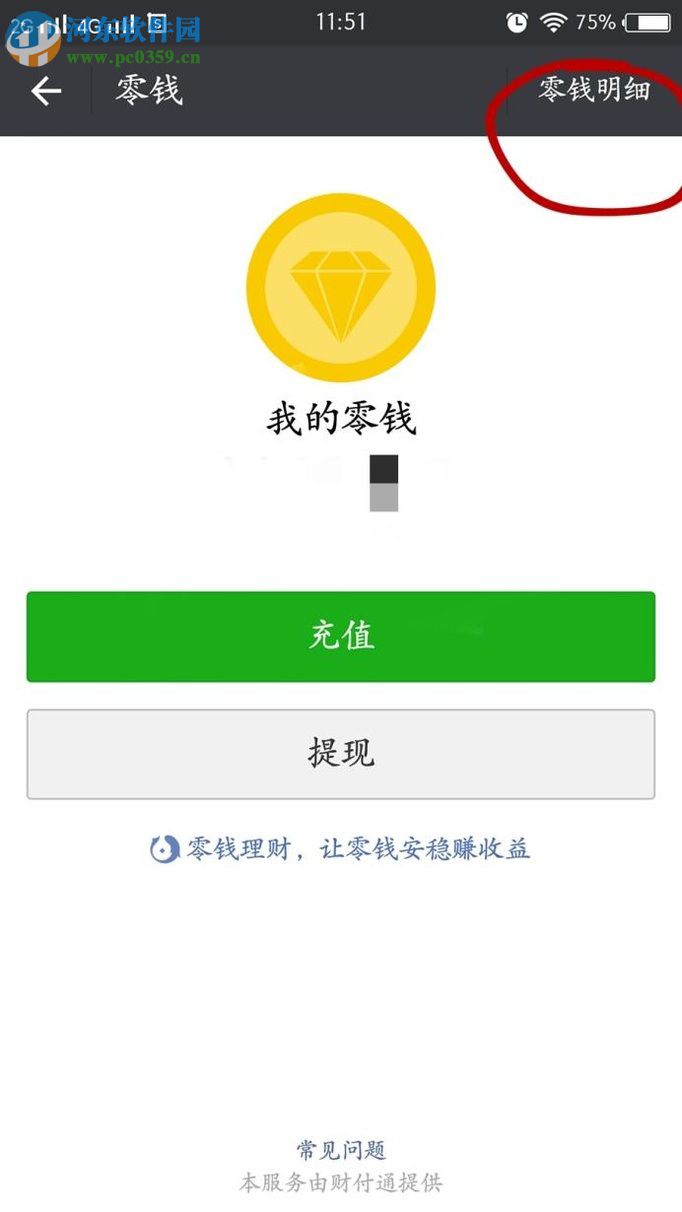Tap the green 充值 button
The image size is (682, 1212).
pos(341,636)
